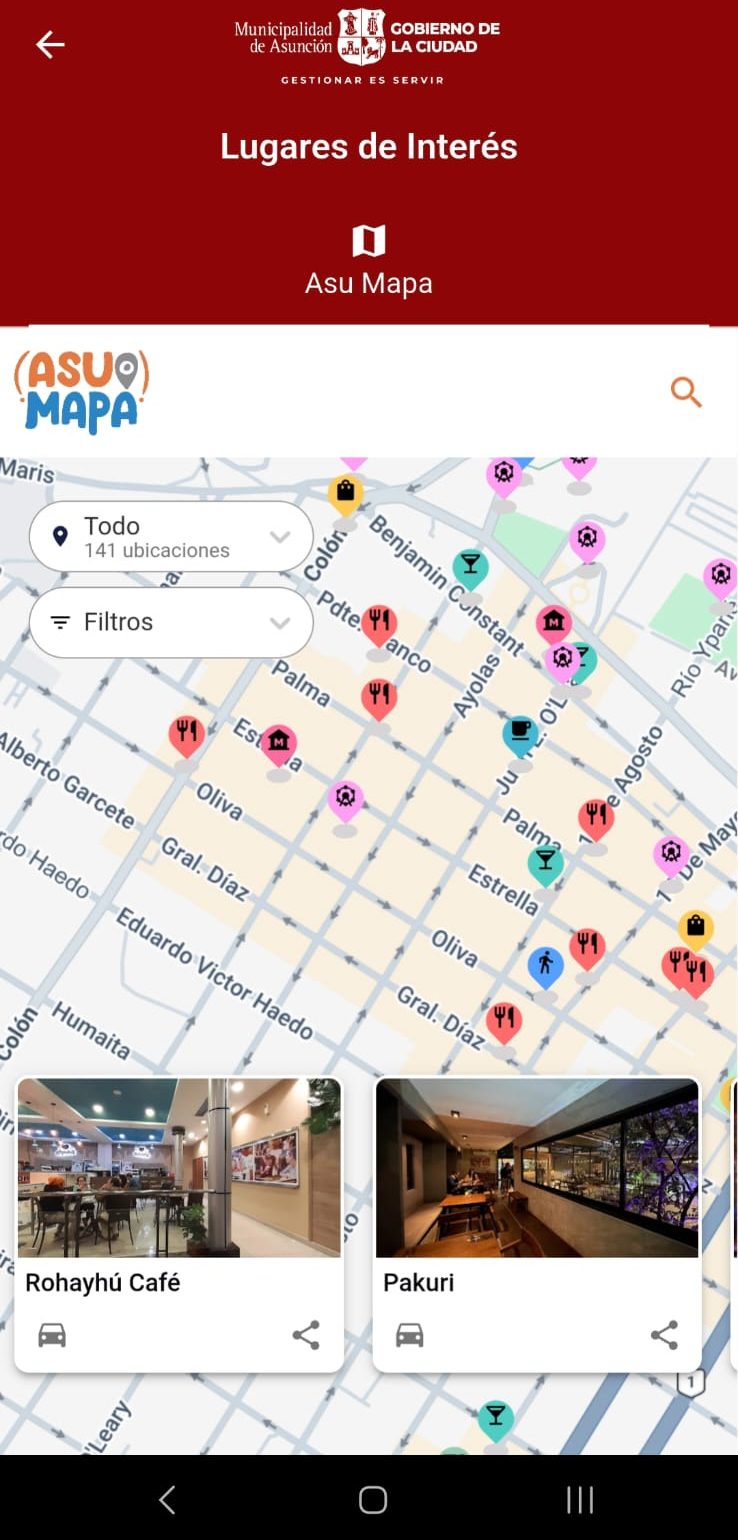The height and width of the screenshot is (1540, 738).
Task: Tap the system home button
Action: point(372,1499)
